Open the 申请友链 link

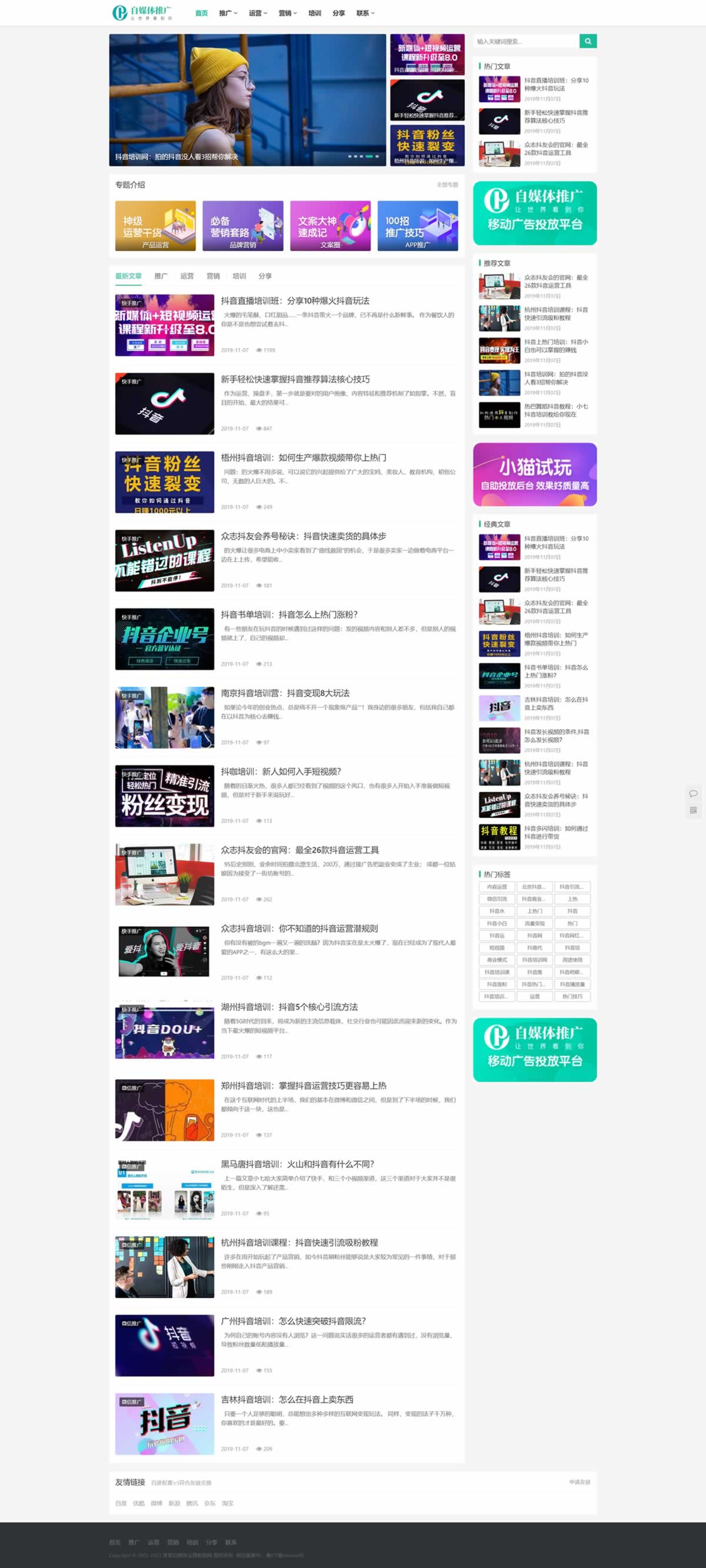[x=580, y=1482]
